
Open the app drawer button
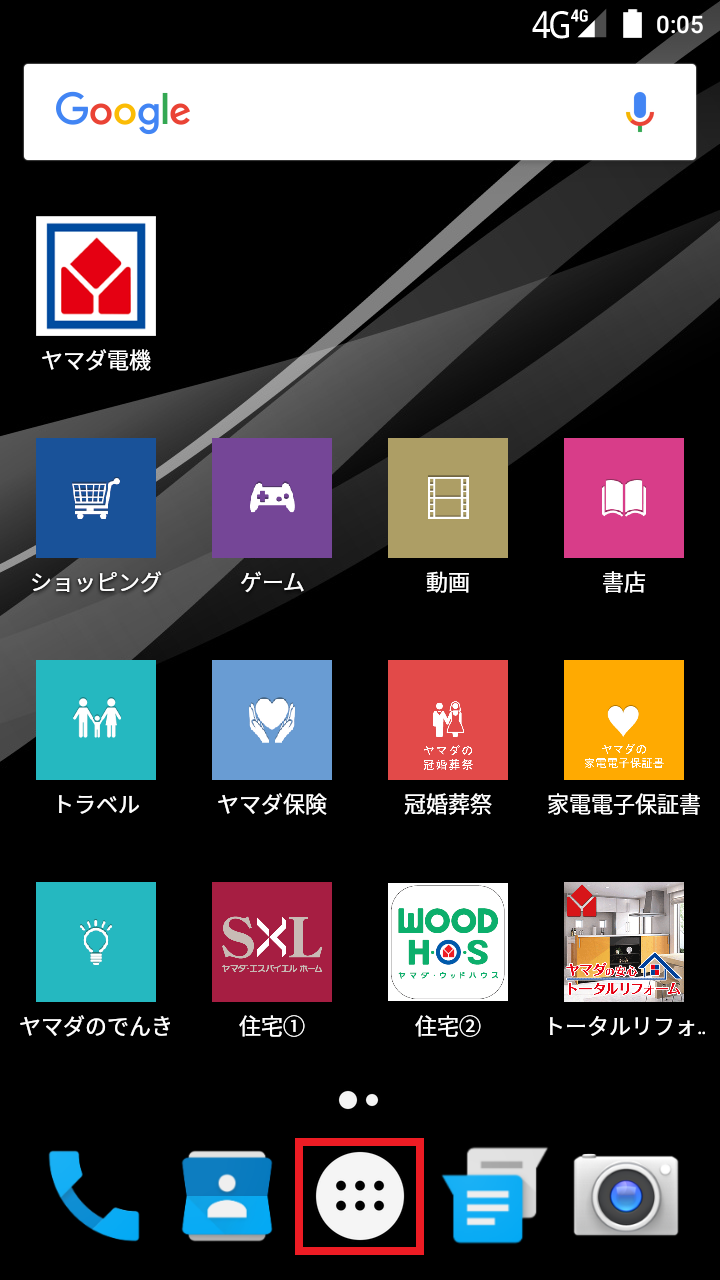tap(360, 1195)
